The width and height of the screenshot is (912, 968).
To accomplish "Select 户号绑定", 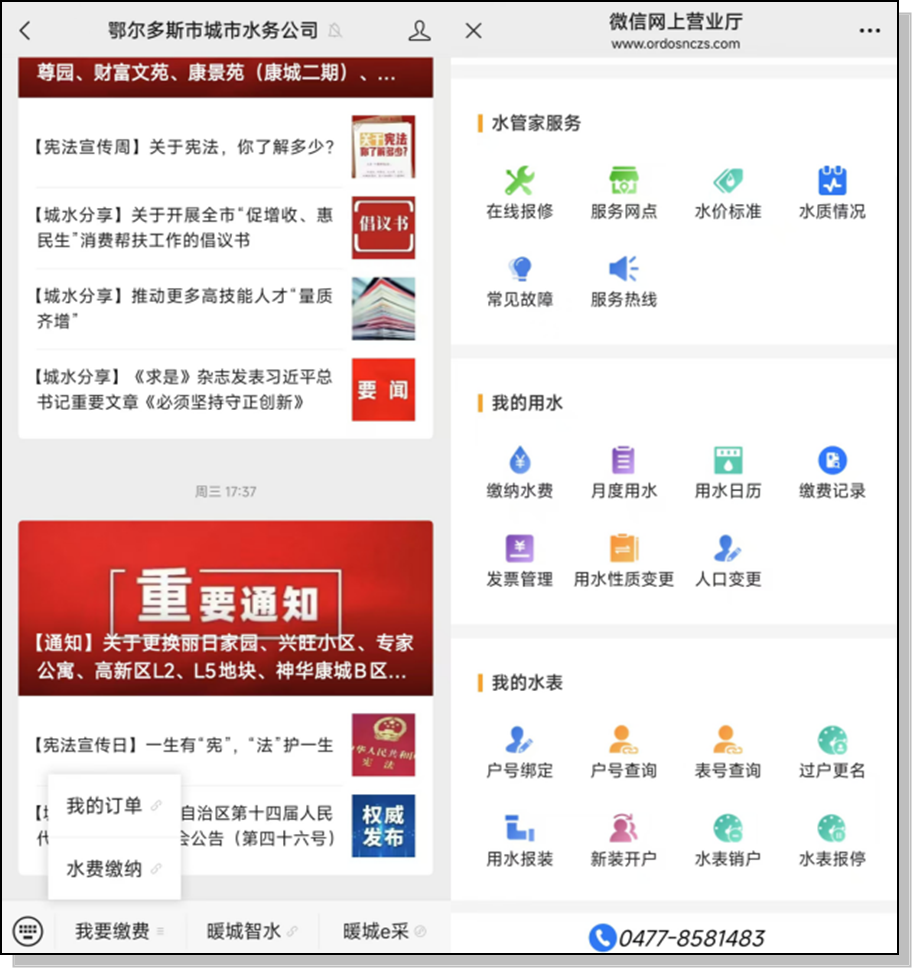I will click(x=519, y=752).
